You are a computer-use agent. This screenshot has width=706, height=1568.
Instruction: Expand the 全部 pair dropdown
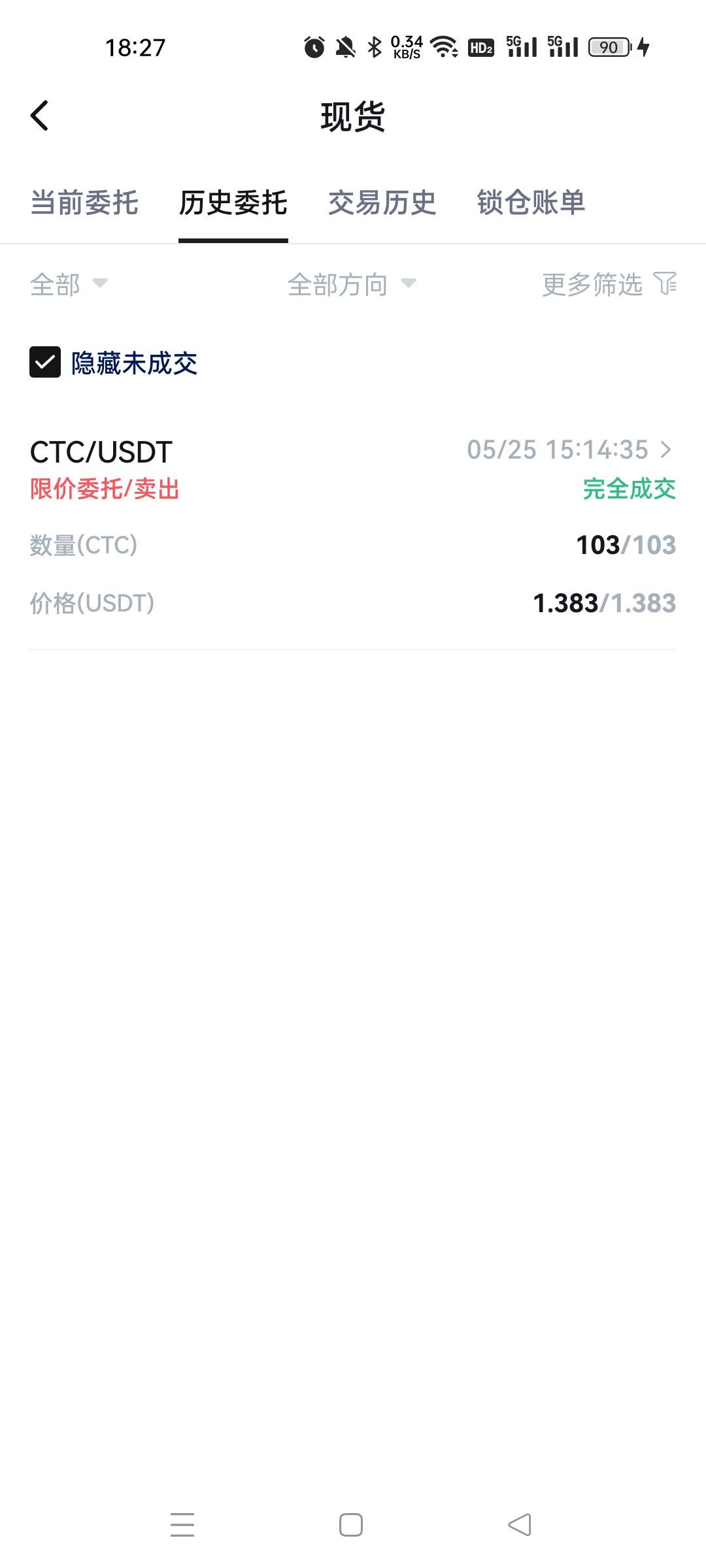point(69,284)
